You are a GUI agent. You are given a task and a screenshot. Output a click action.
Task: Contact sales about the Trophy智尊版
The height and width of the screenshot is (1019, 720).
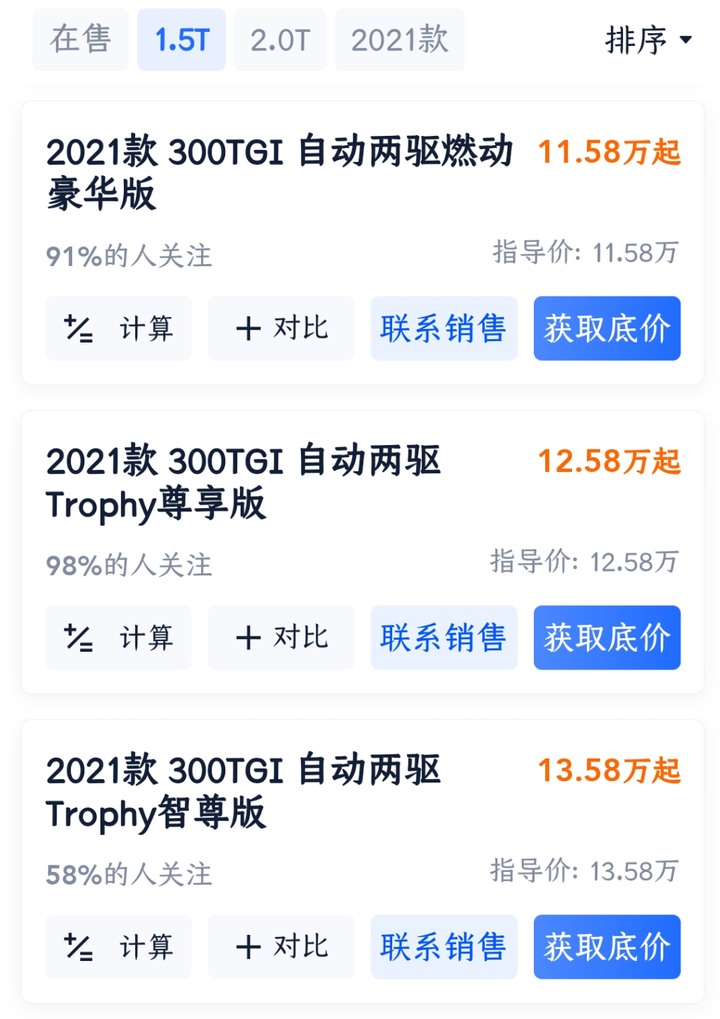tap(444, 946)
